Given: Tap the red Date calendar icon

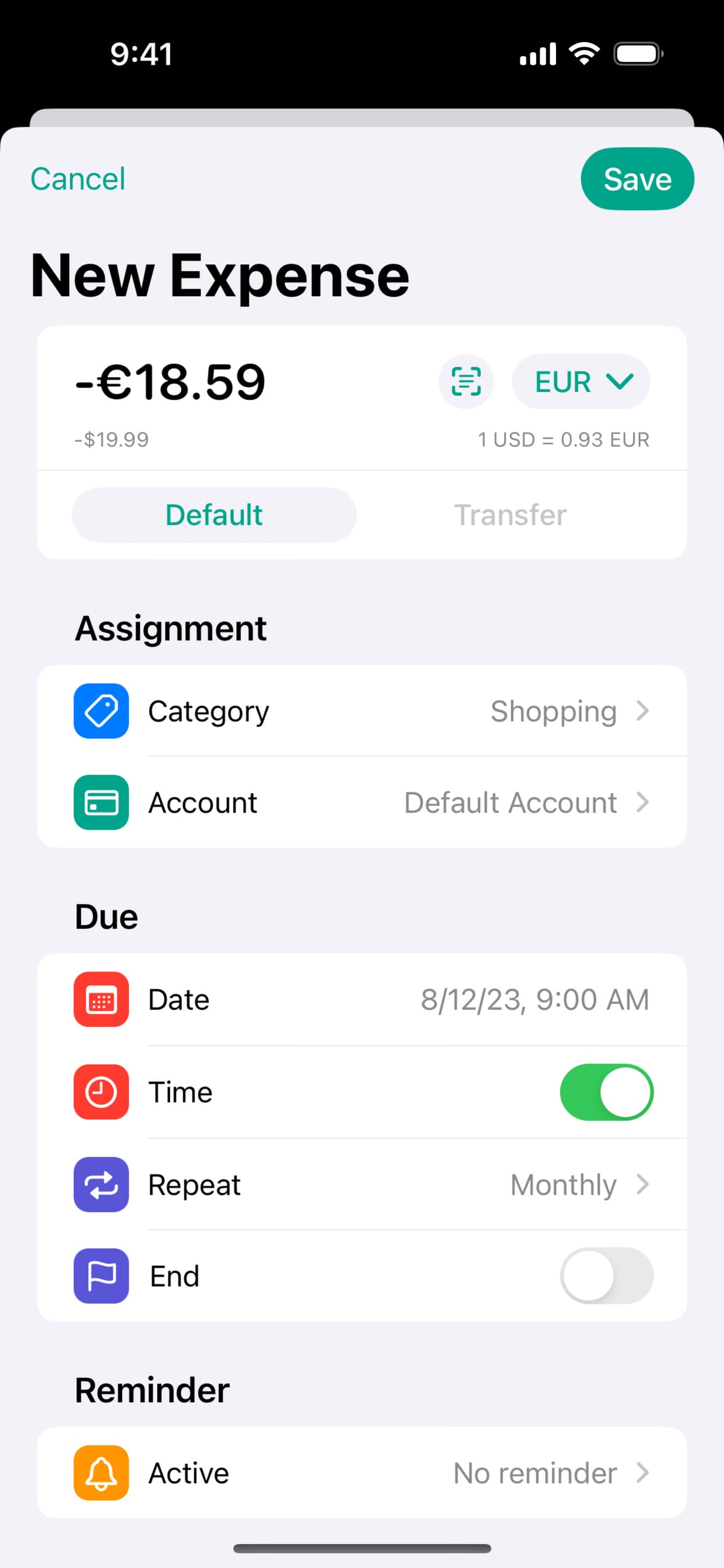Looking at the screenshot, I should pyautogui.click(x=101, y=999).
